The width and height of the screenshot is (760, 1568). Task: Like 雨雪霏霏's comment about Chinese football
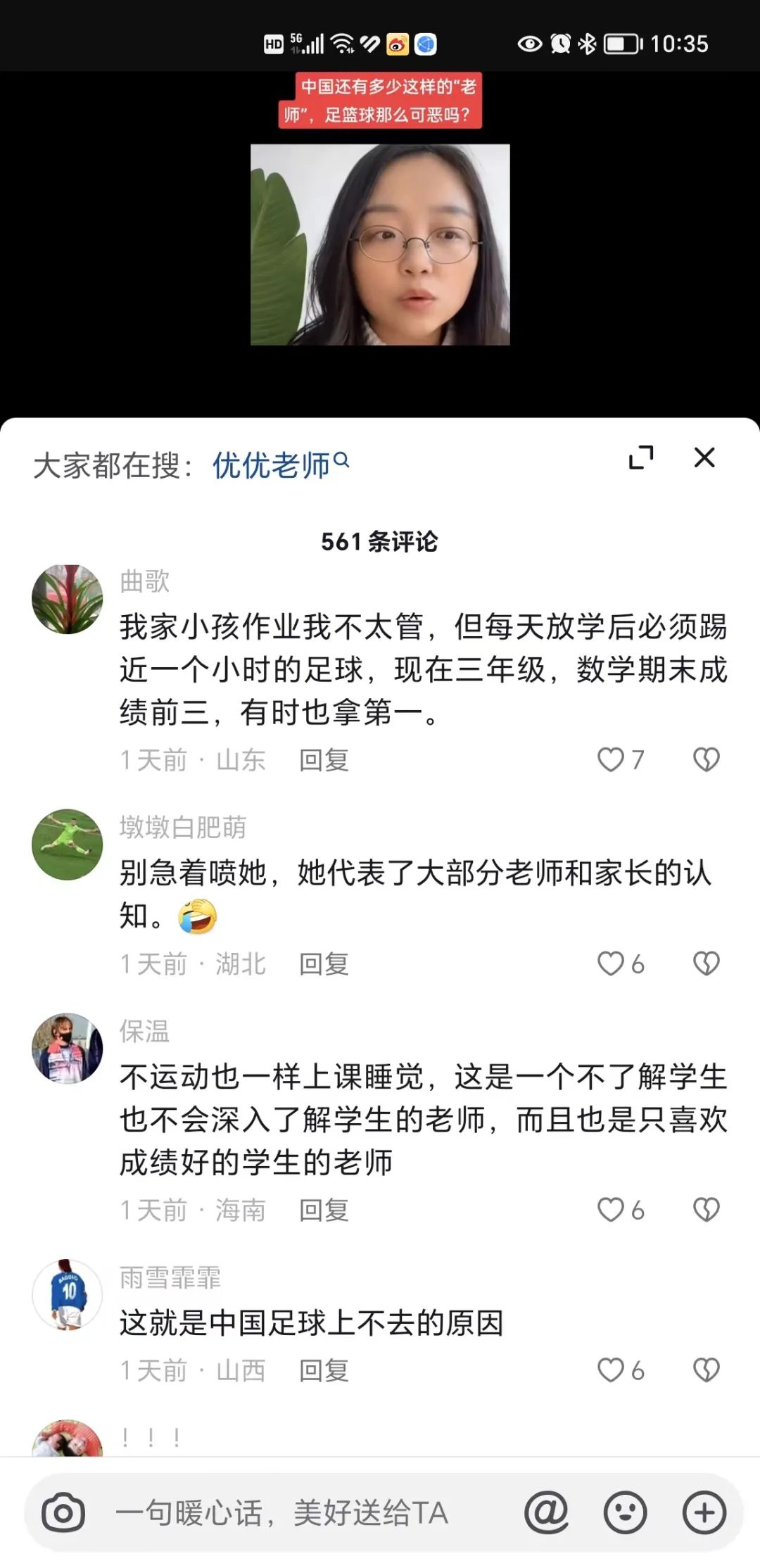612,1371
